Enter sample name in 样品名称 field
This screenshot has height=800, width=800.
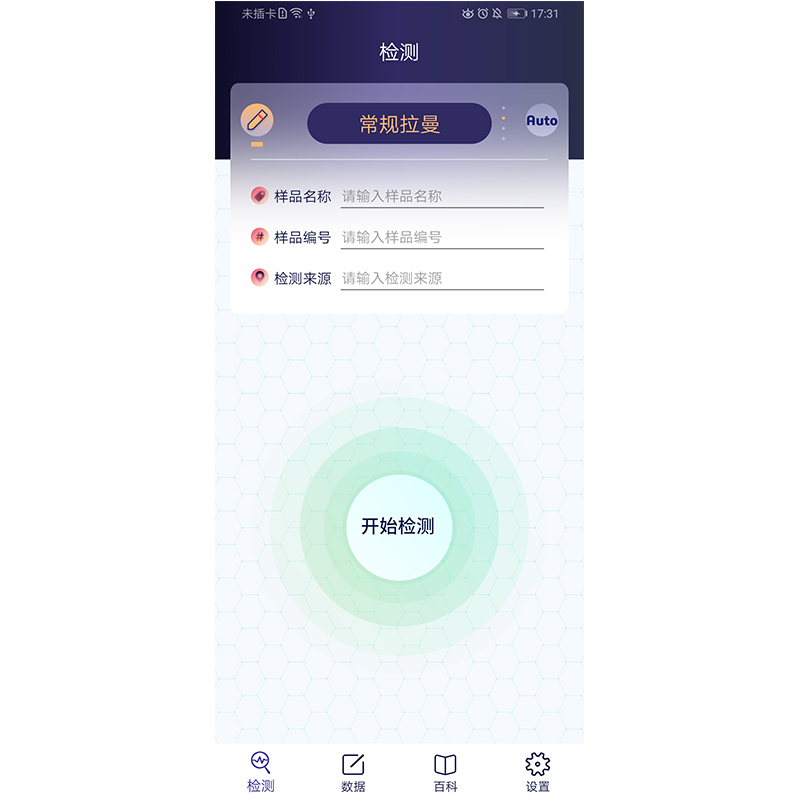442,196
